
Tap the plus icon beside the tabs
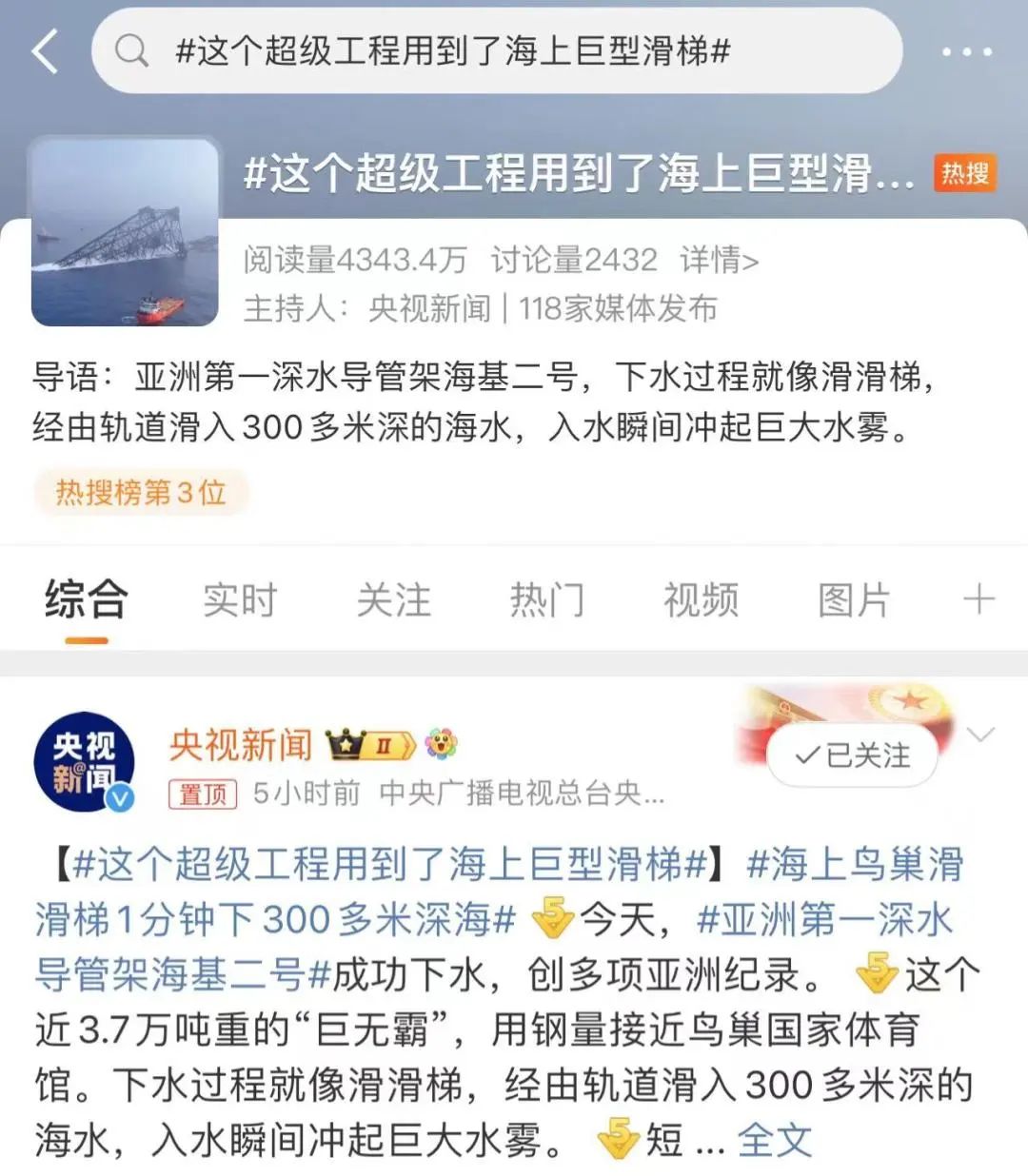979,600
